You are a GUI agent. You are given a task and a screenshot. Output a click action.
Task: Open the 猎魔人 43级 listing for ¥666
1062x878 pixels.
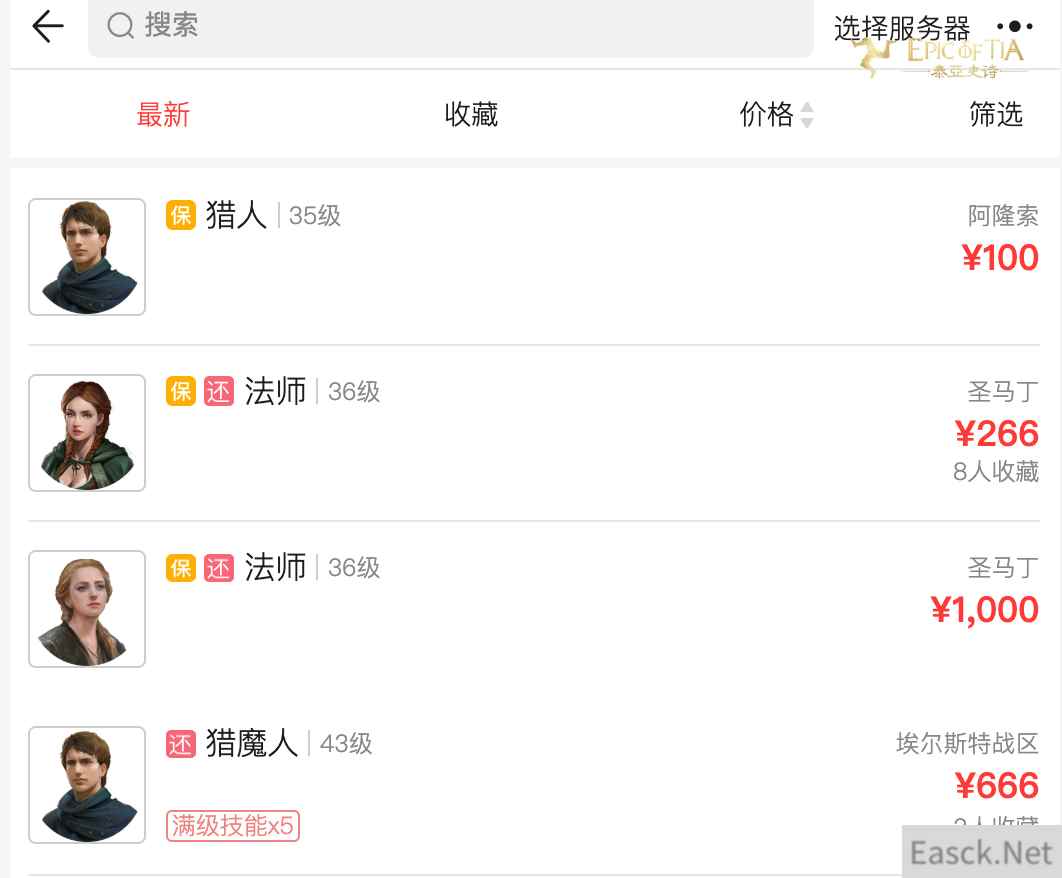(530, 785)
